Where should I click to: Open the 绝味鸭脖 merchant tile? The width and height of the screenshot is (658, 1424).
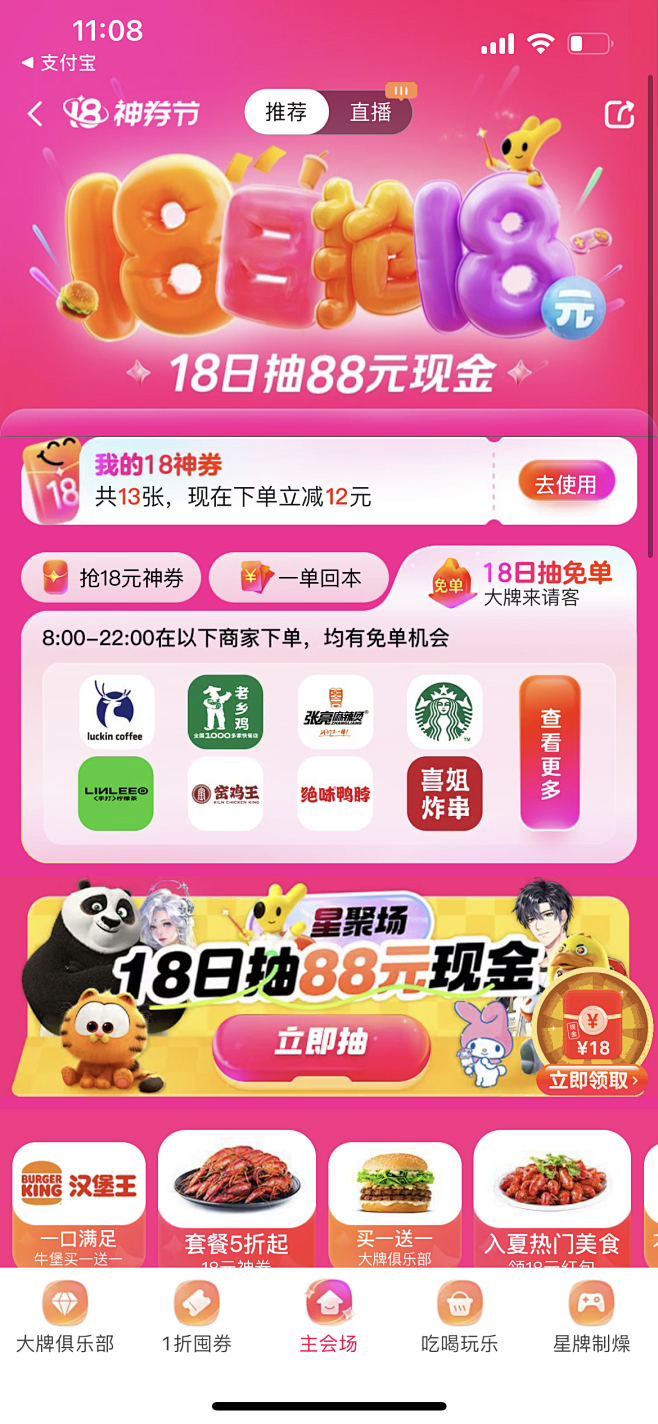click(x=335, y=793)
